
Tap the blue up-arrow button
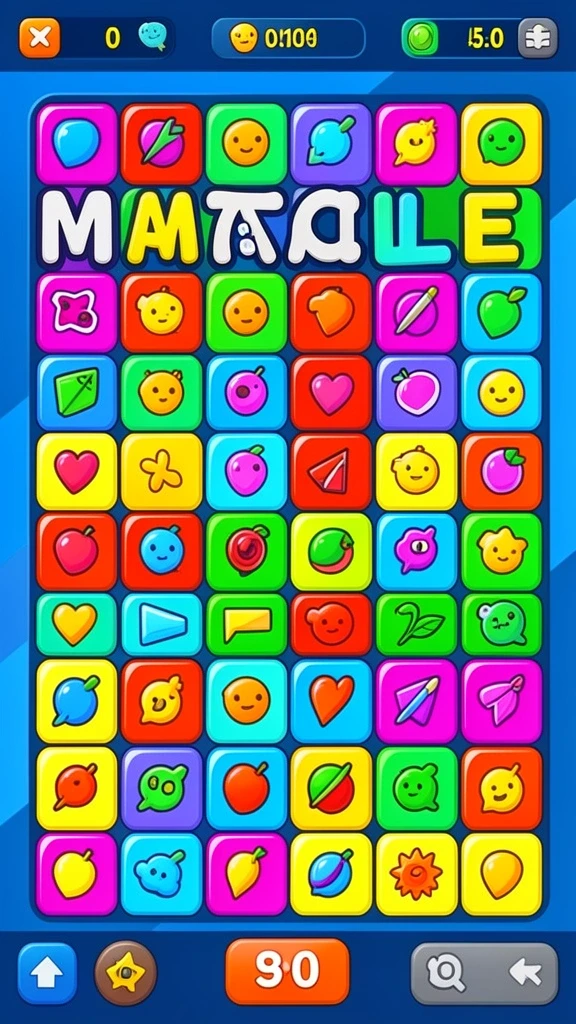(x=47, y=973)
